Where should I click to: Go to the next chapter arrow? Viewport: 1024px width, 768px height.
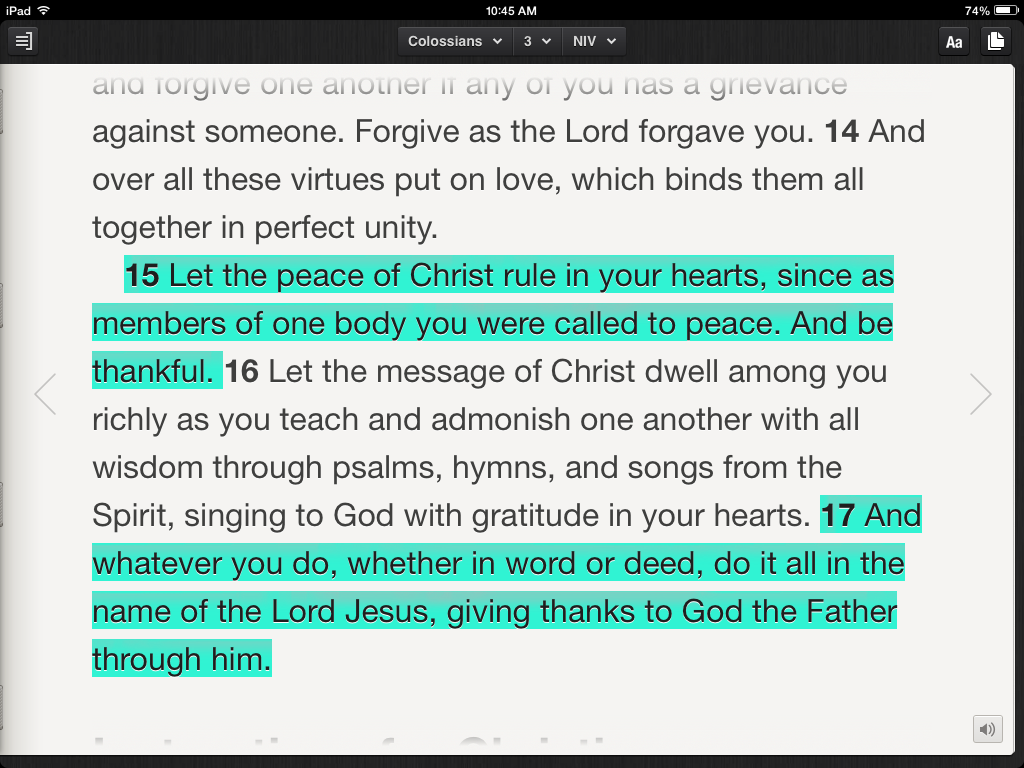coord(980,394)
